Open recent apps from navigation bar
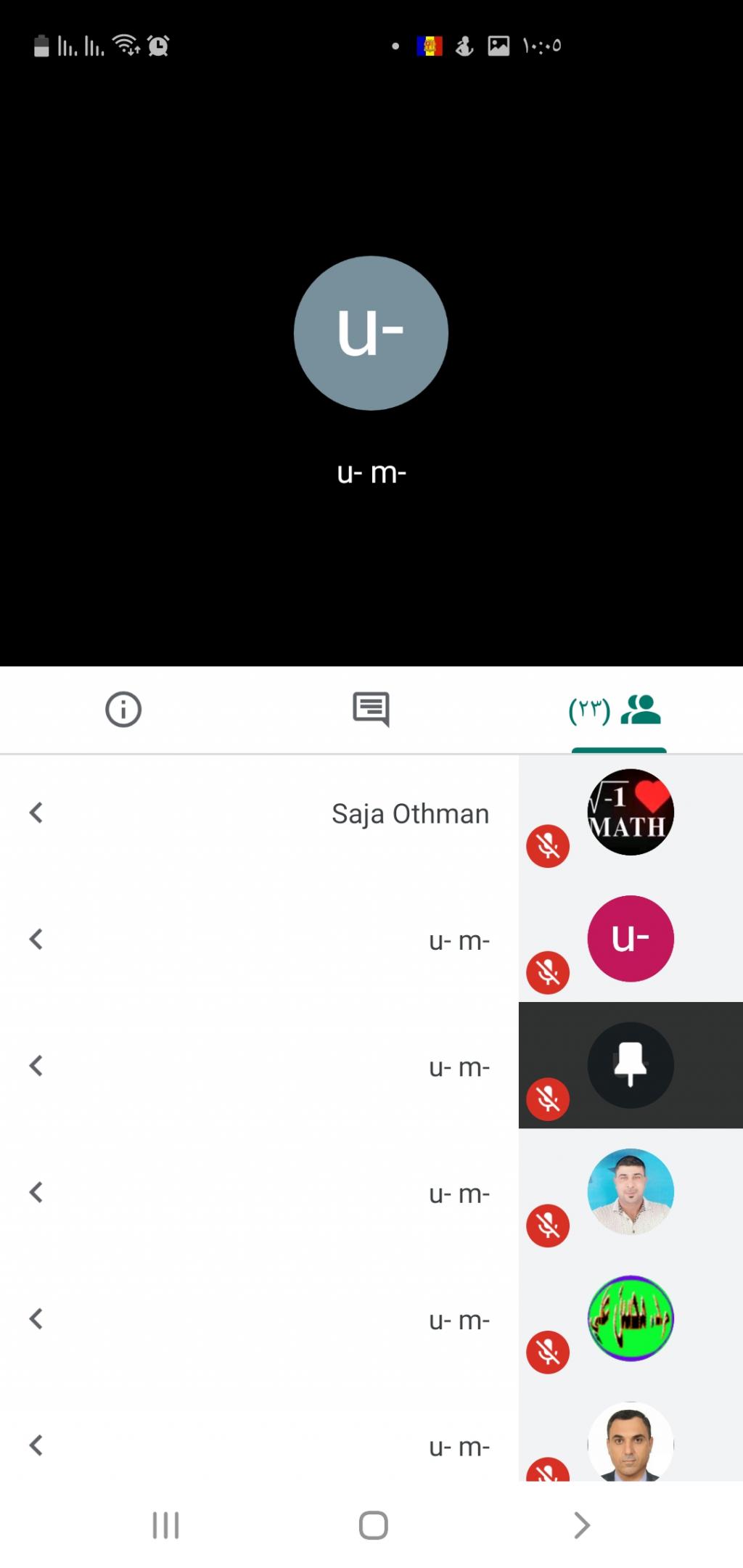 (165, 1525)
